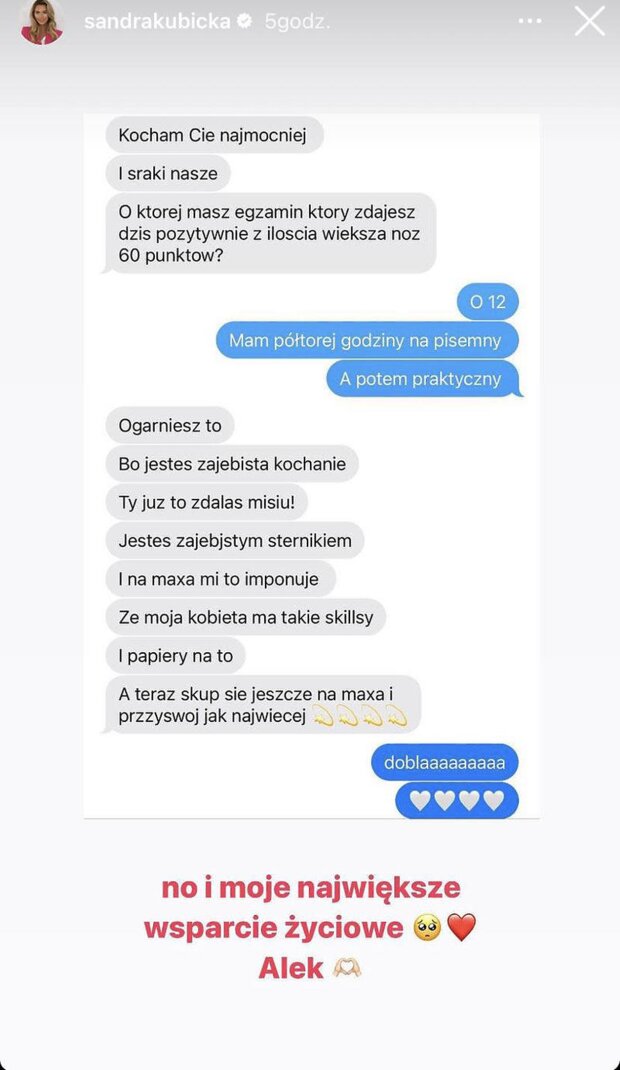Open sandrakubicka's profile picture
Image resolution: width=620 pixels, height=1070 pixels.
click(42, 22)
